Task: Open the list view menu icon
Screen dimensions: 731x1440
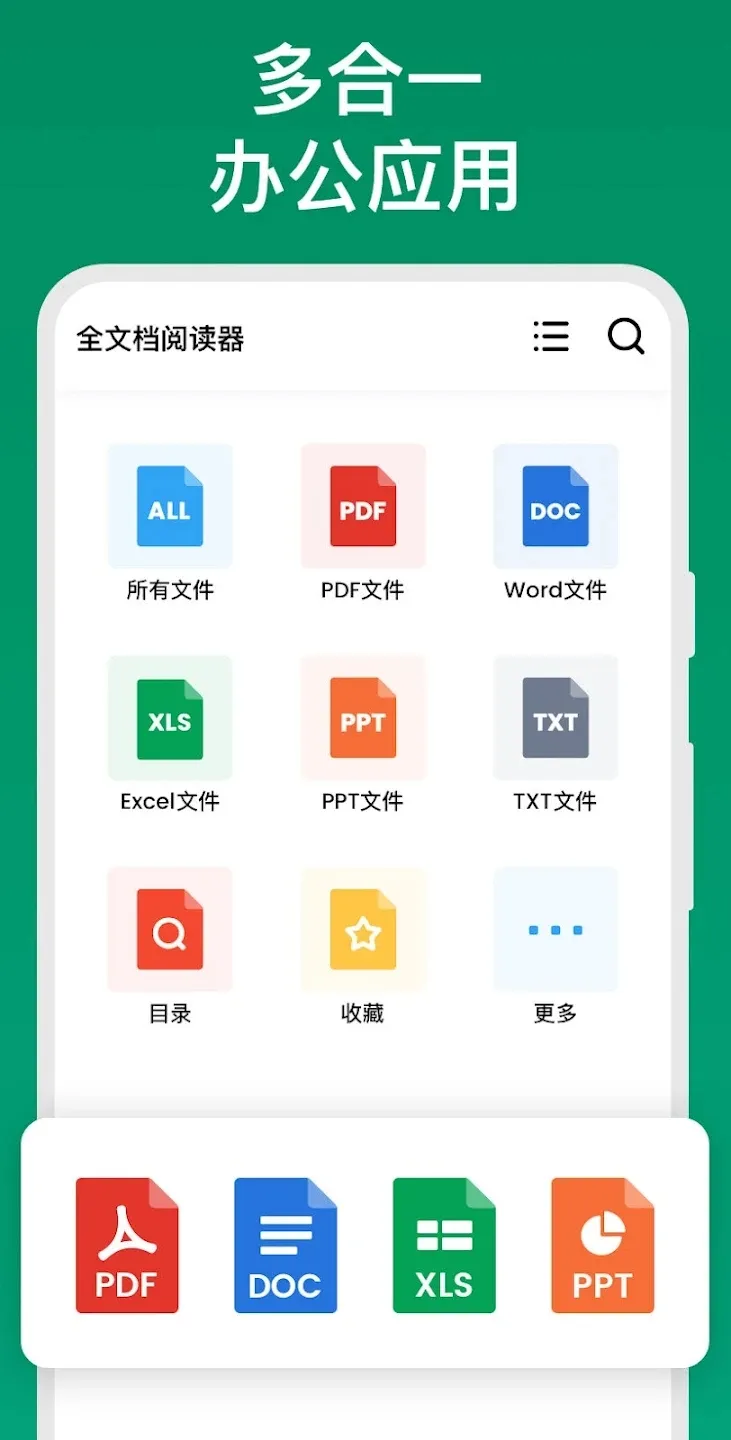Action: click(551, 338)
